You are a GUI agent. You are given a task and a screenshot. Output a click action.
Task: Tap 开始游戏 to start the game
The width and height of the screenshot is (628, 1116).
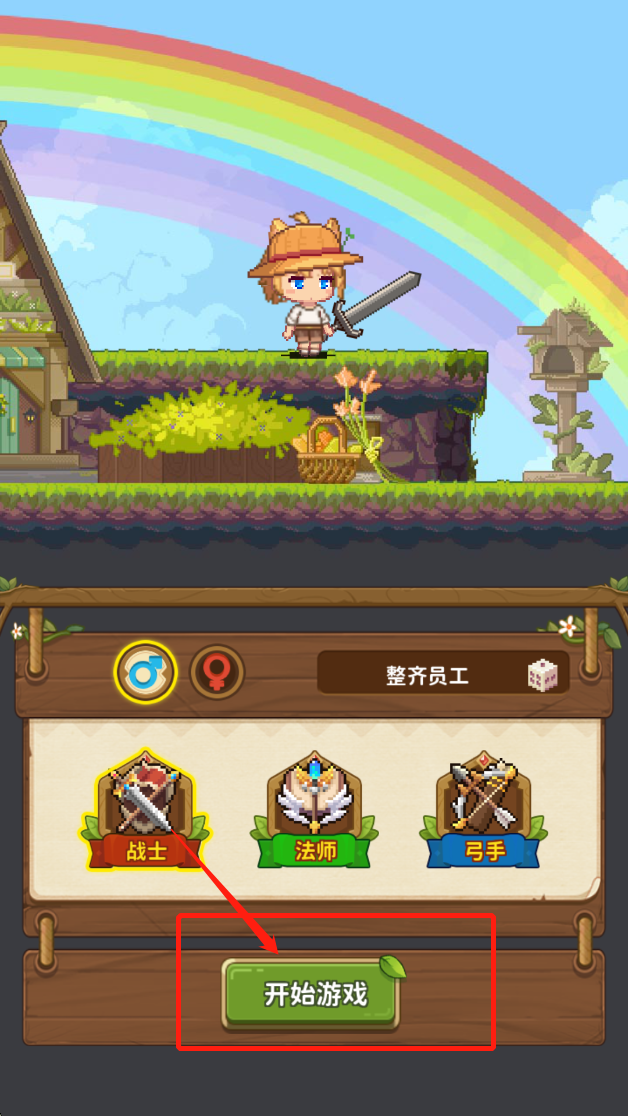point(314,993)
